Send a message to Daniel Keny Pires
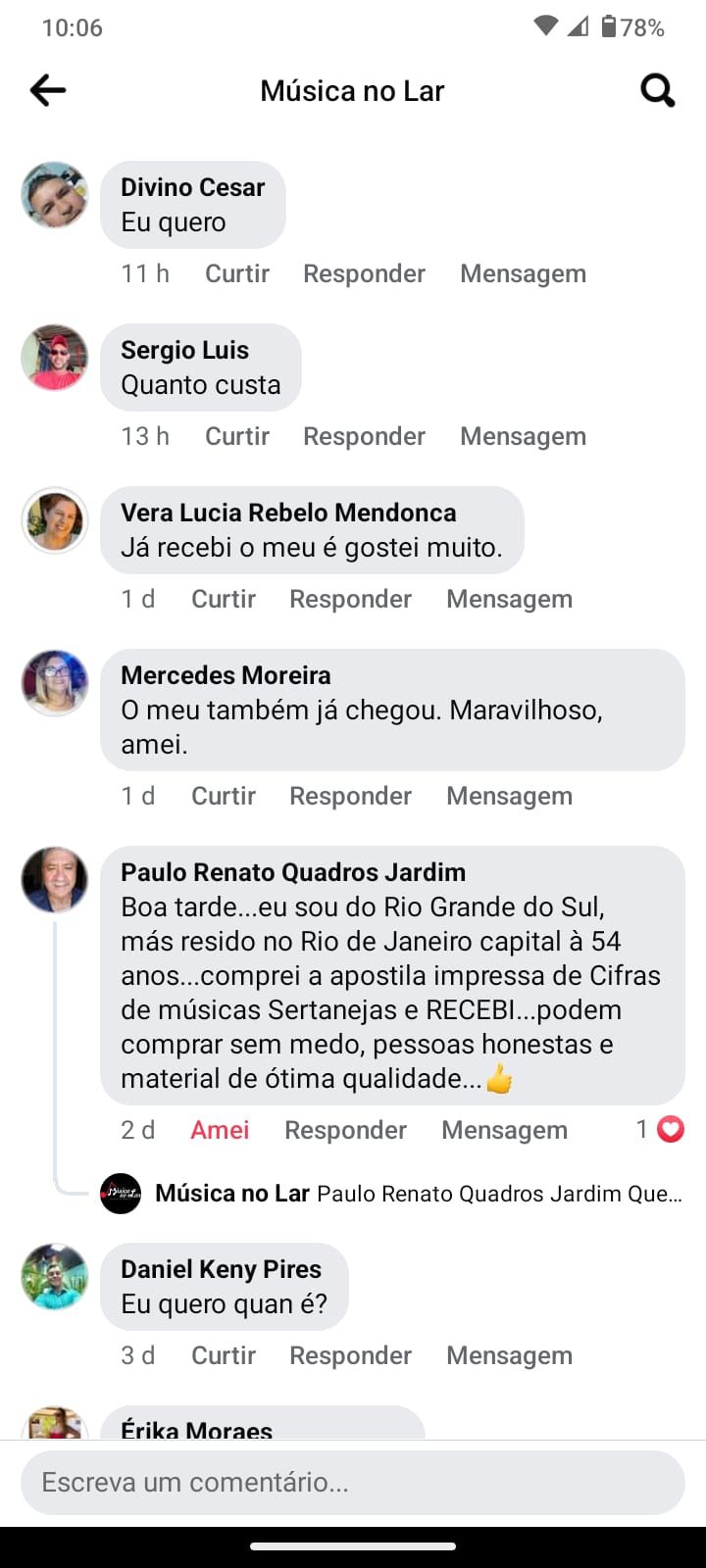The image size is (706, 1568). [x=509, y=1355]
